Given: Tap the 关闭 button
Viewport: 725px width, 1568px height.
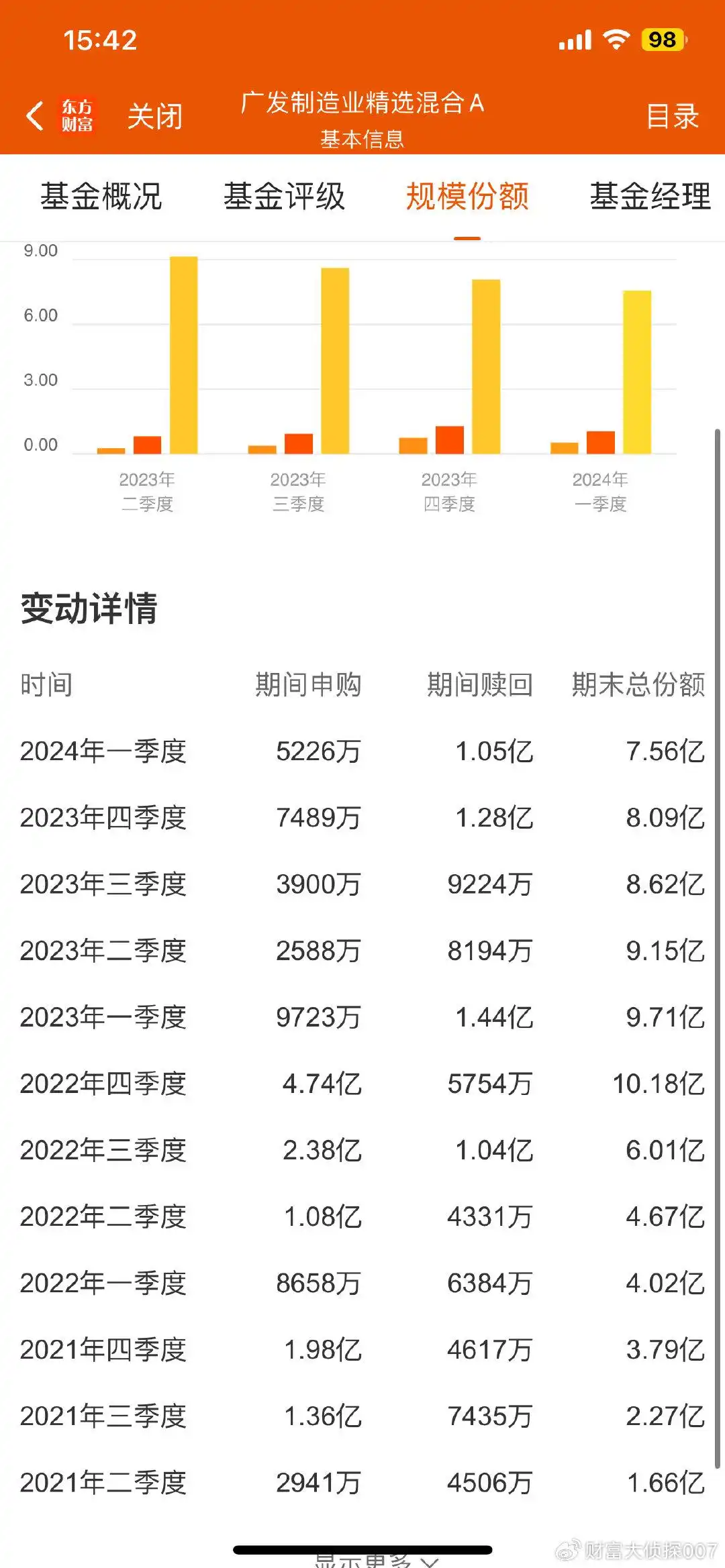Looking at the screenshot, I should click(x=154, y=115).
